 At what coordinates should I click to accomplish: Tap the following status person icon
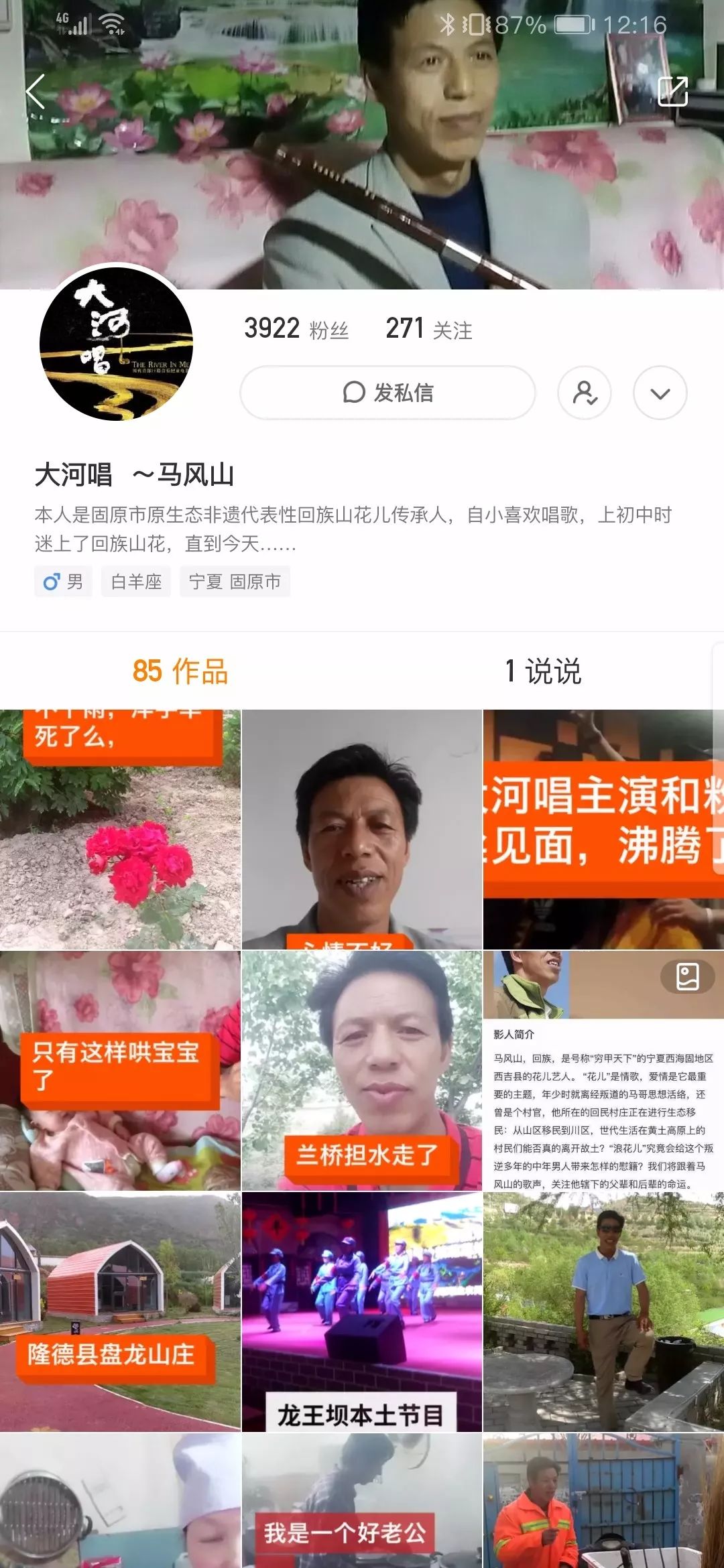click(x=585, y=393)
